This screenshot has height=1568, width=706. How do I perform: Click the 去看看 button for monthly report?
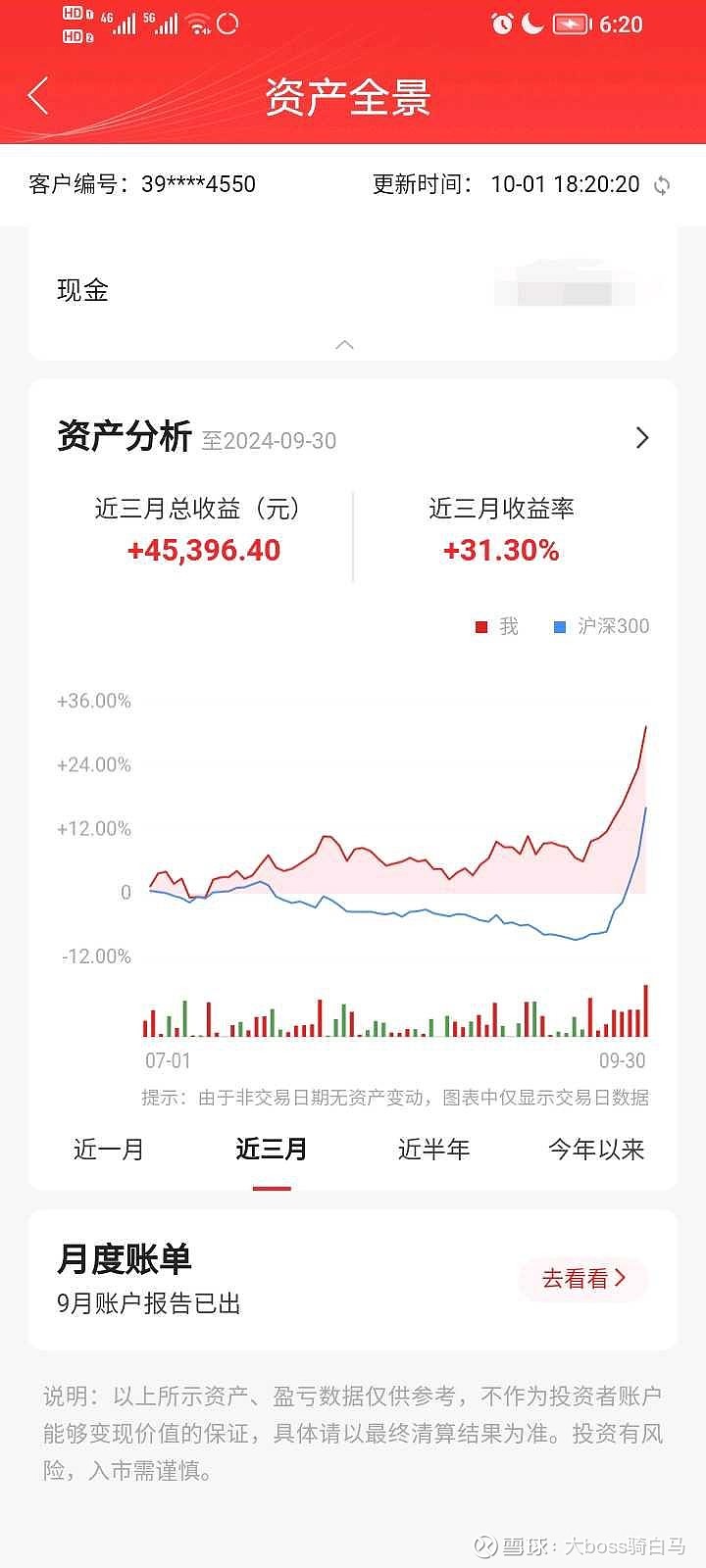[x=582, y=1280]
